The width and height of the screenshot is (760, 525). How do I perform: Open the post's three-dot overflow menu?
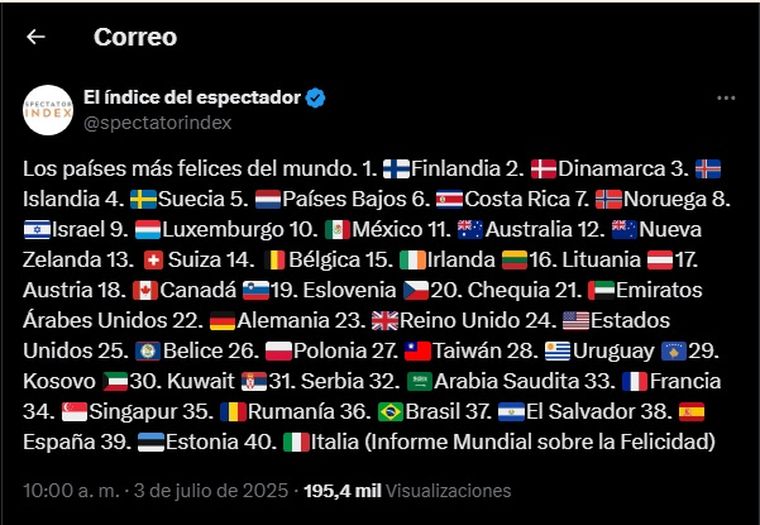(x=726, y=99)
